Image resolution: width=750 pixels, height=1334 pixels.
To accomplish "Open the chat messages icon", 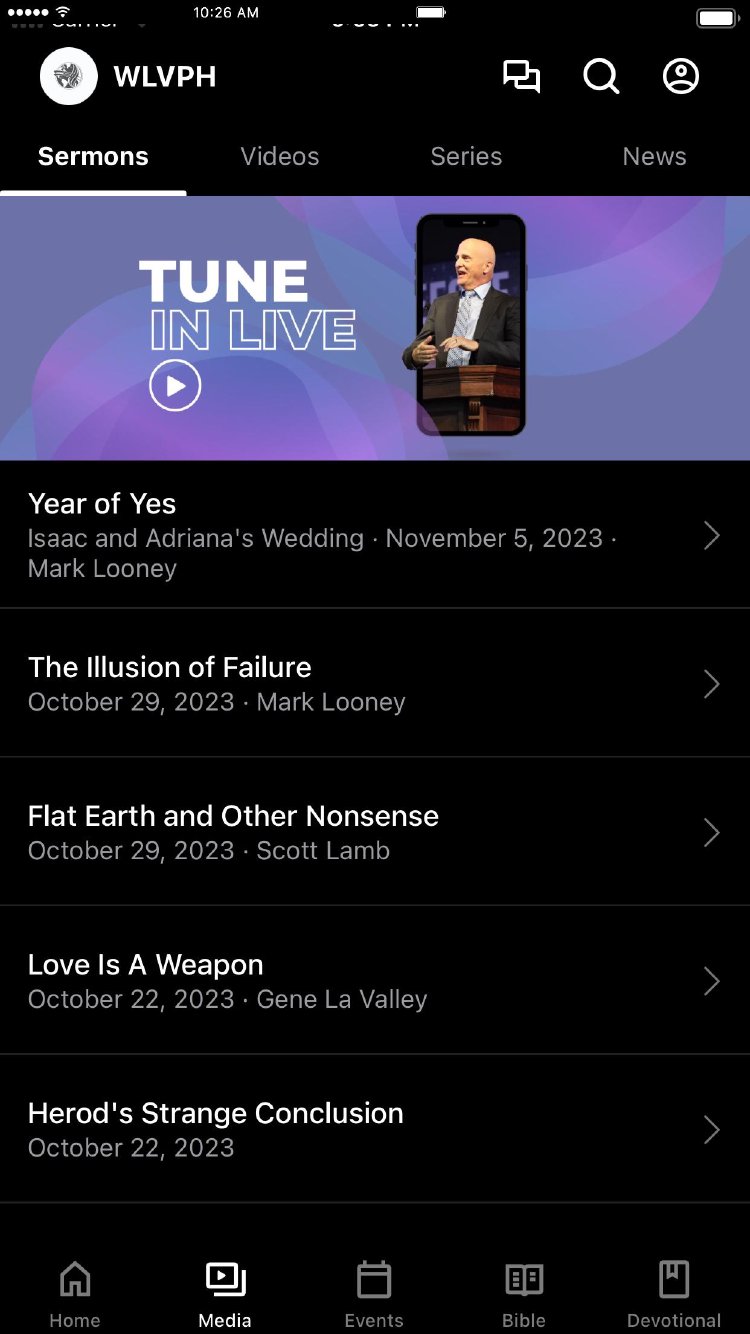I will click(x=521, y=77).
